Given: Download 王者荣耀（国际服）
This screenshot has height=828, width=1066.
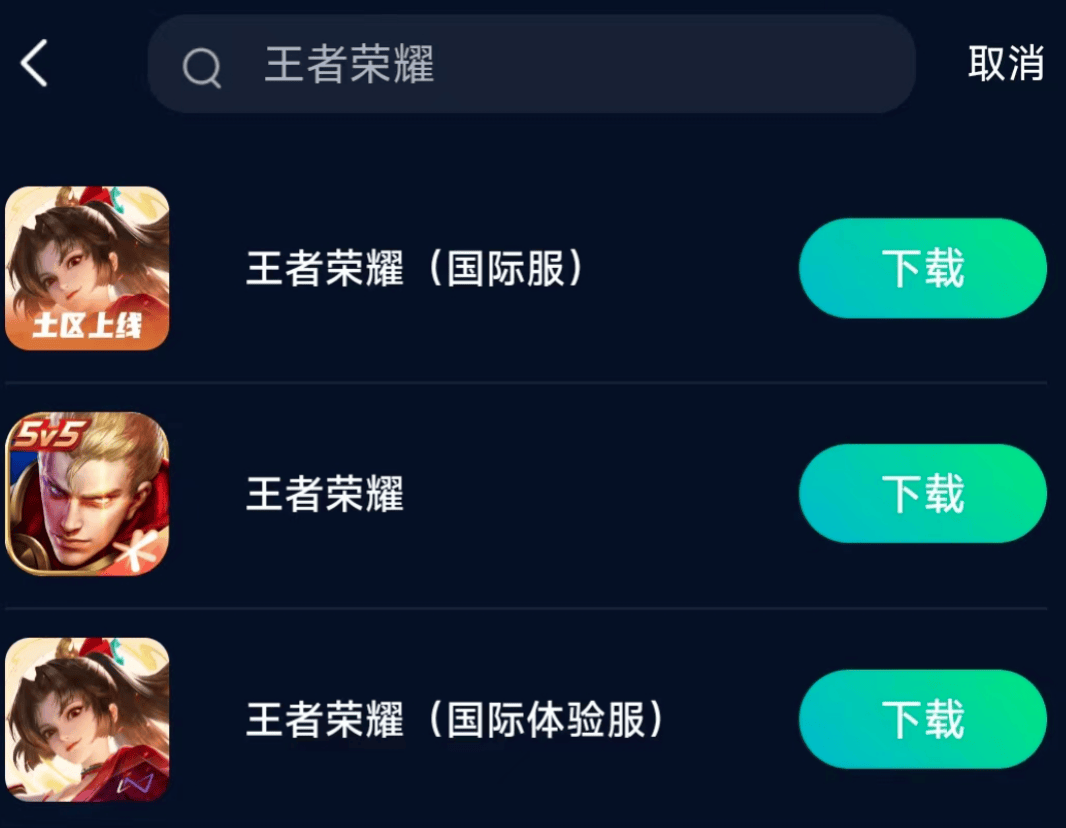Looking at the screenshot, I should click(x=922, y=269).
